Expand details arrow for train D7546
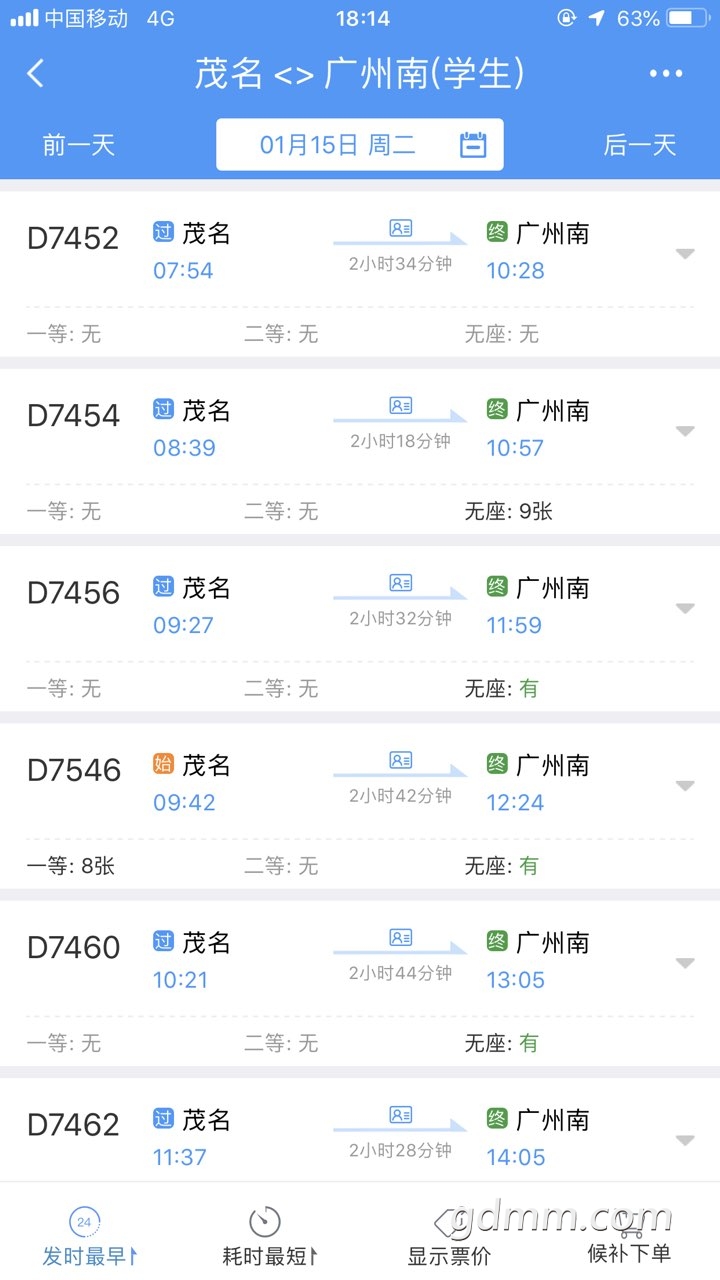720x1280 pixels. 685,786
